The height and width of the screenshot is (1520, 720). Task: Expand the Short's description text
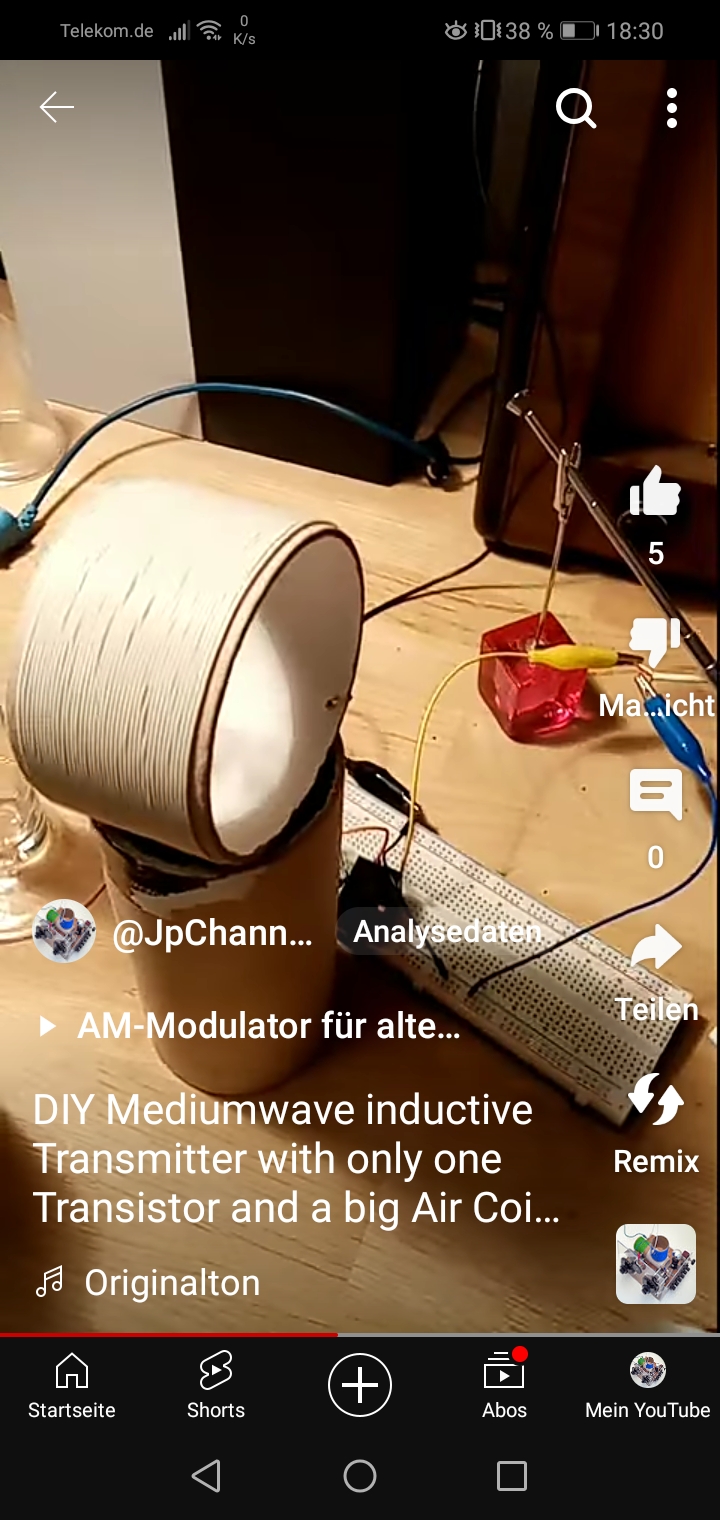(296, 1159)
